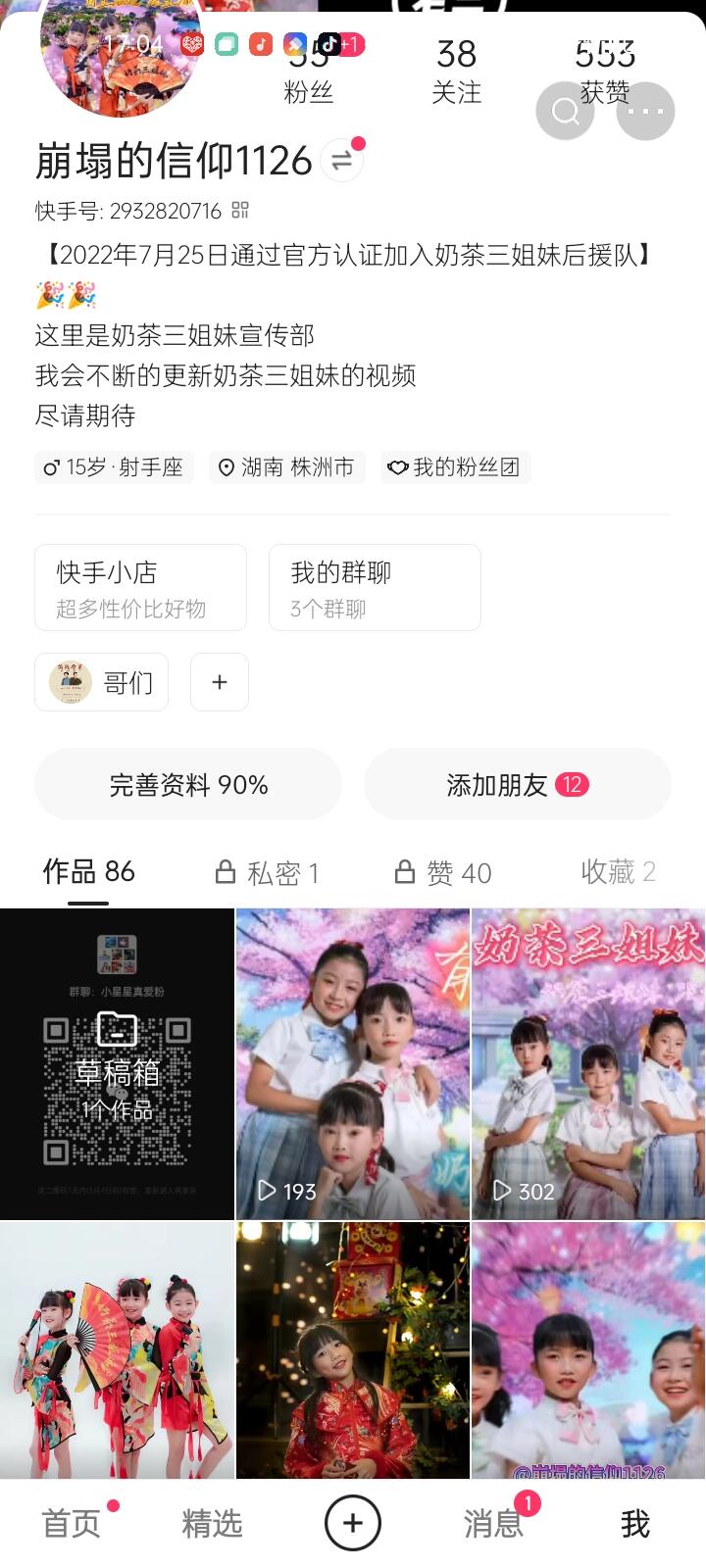Tap 添加朋友 button

[x=517, y=784]
